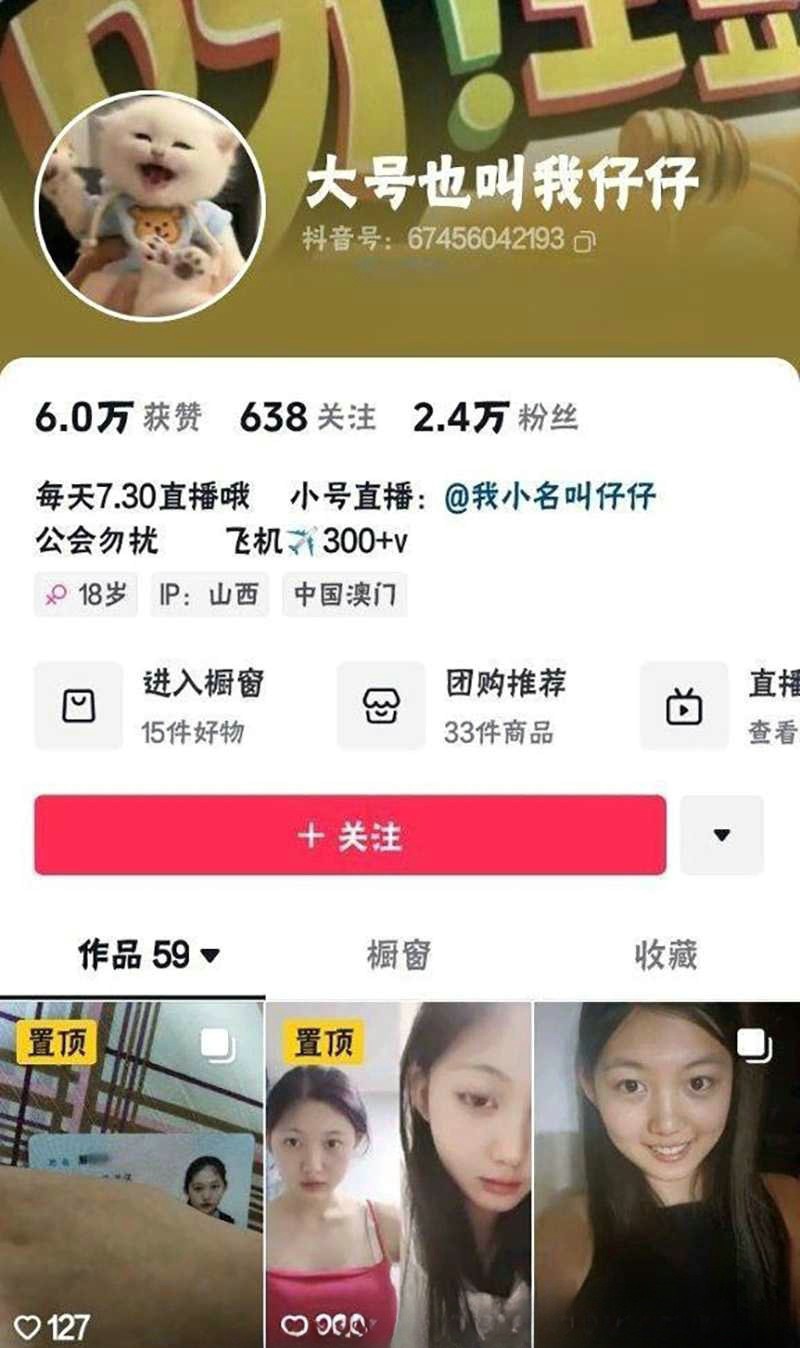Open the cat profile avatar

click(x=150, y=205)
